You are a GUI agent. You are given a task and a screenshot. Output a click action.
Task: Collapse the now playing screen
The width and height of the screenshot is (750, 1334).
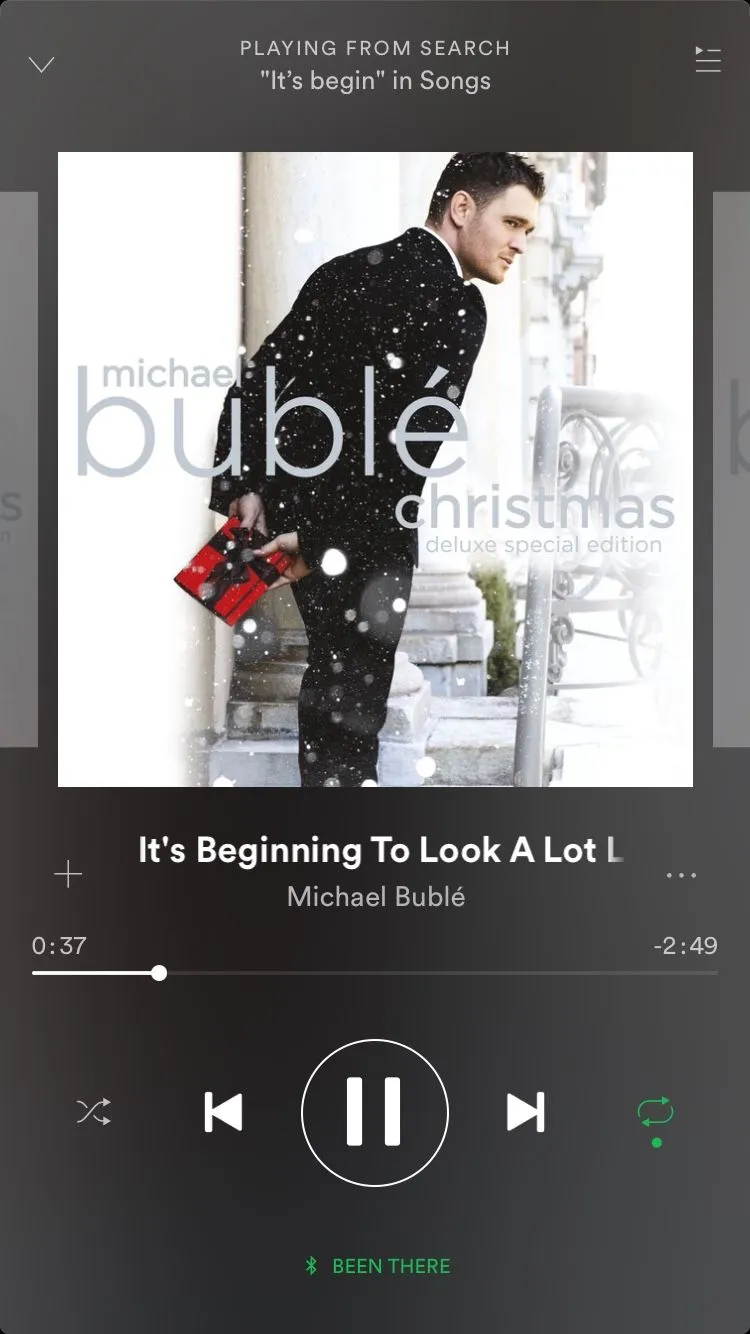[x=41, y=65]
